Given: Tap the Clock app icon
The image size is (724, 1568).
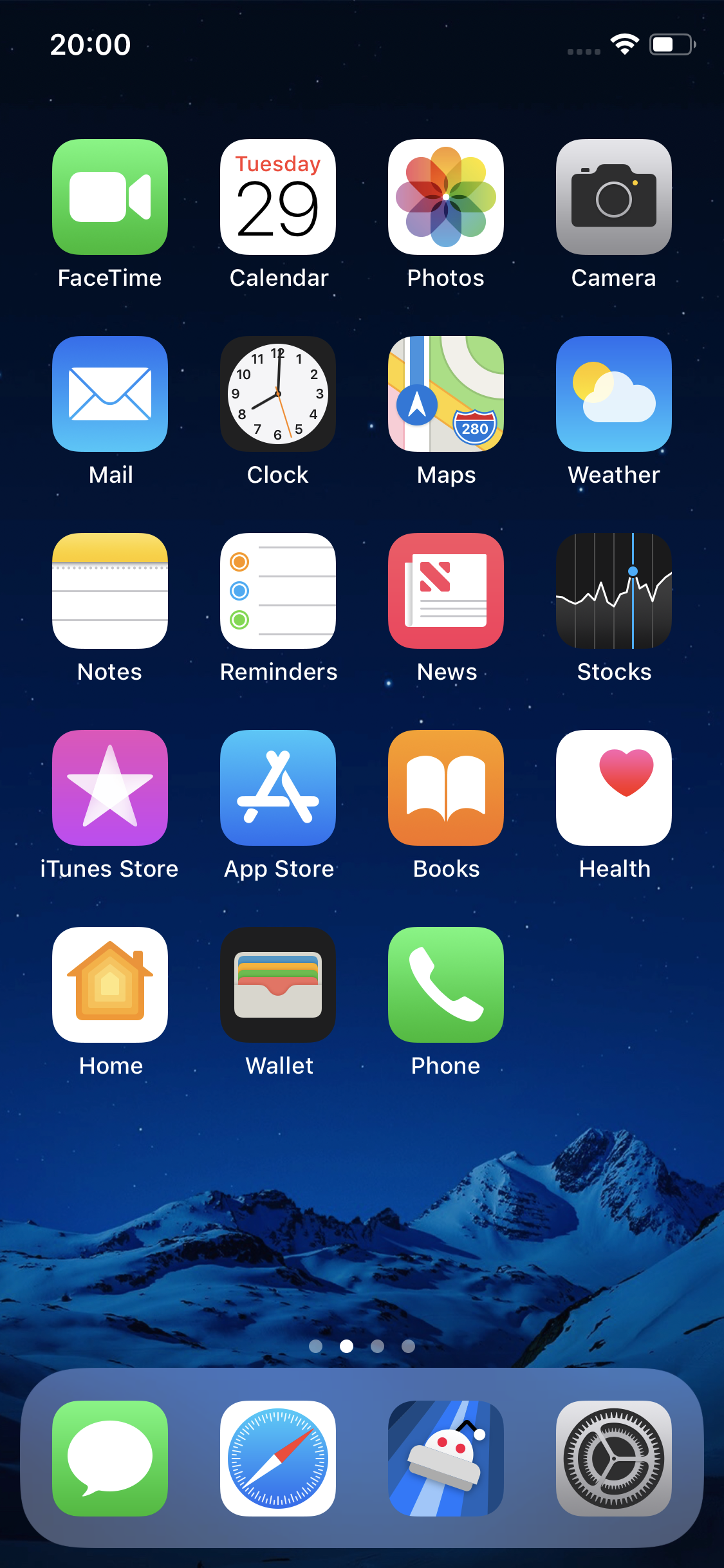Looking at the screenshot, I should tap(278, 394).
